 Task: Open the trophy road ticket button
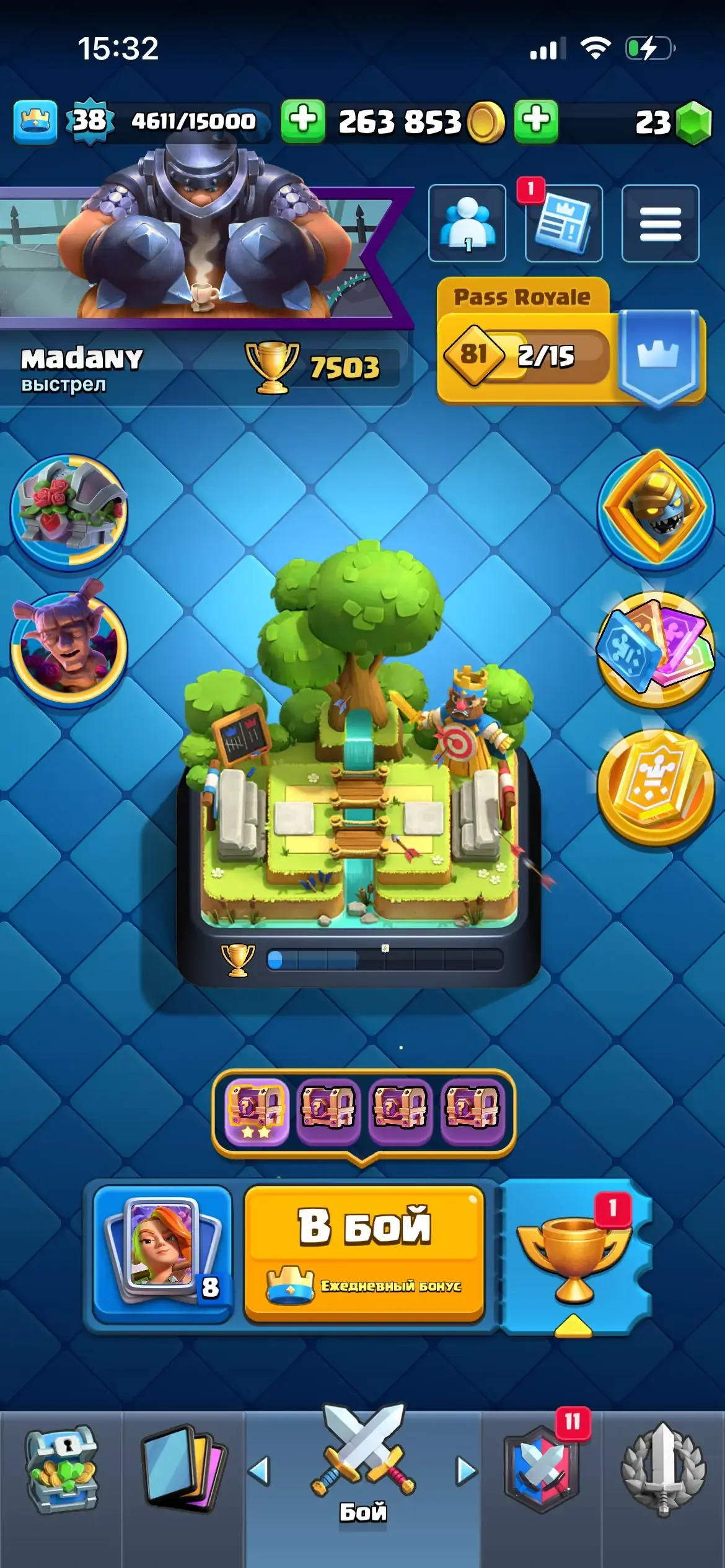coord(575,1257)
